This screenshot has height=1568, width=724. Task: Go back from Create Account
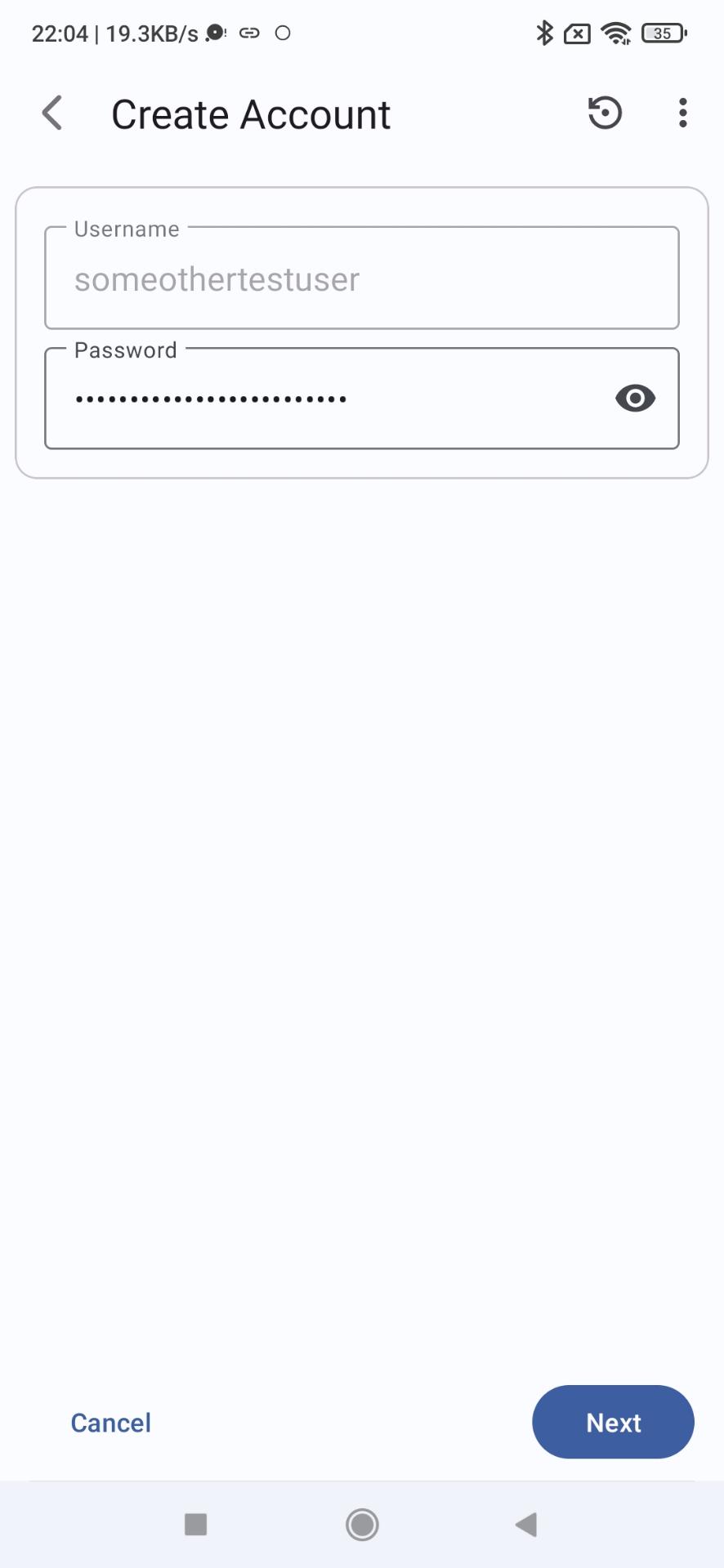pyautogui.click(x=52, y=114)
